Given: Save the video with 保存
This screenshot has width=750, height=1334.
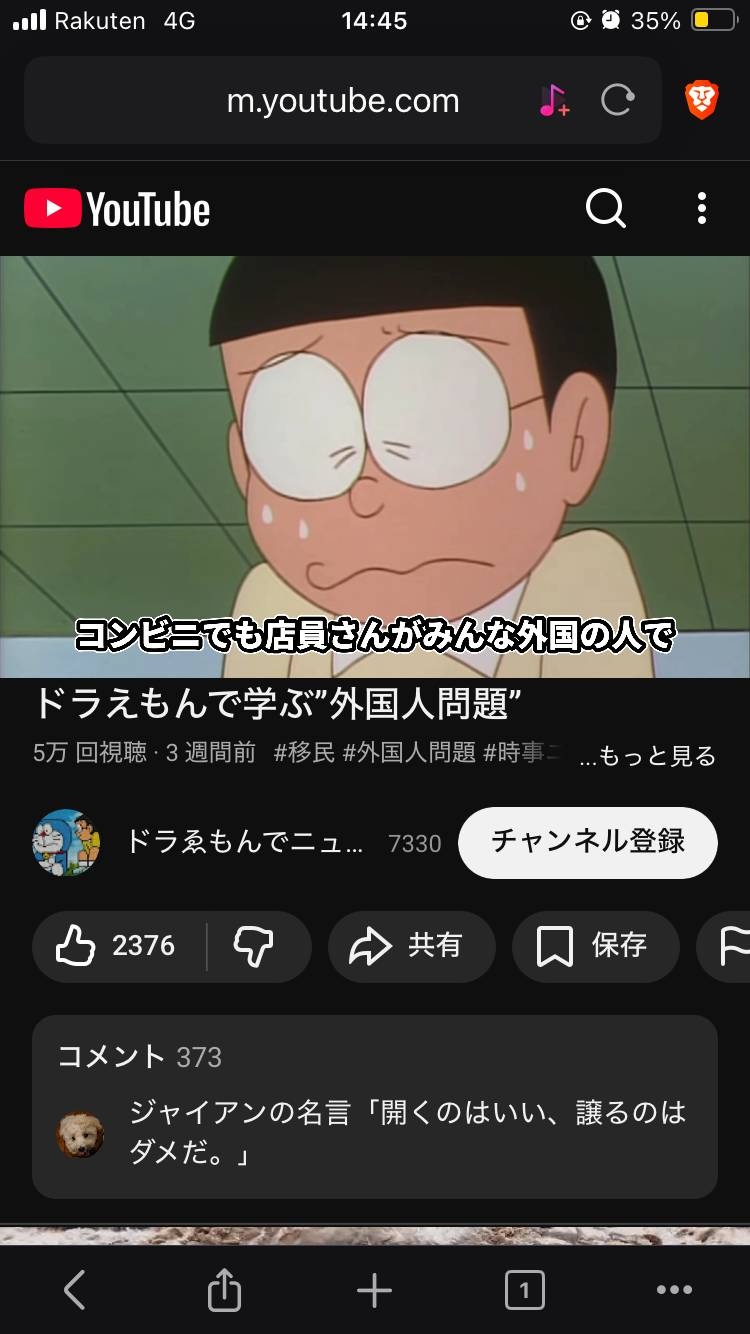Looking at the screenshot, I should 594,946.
